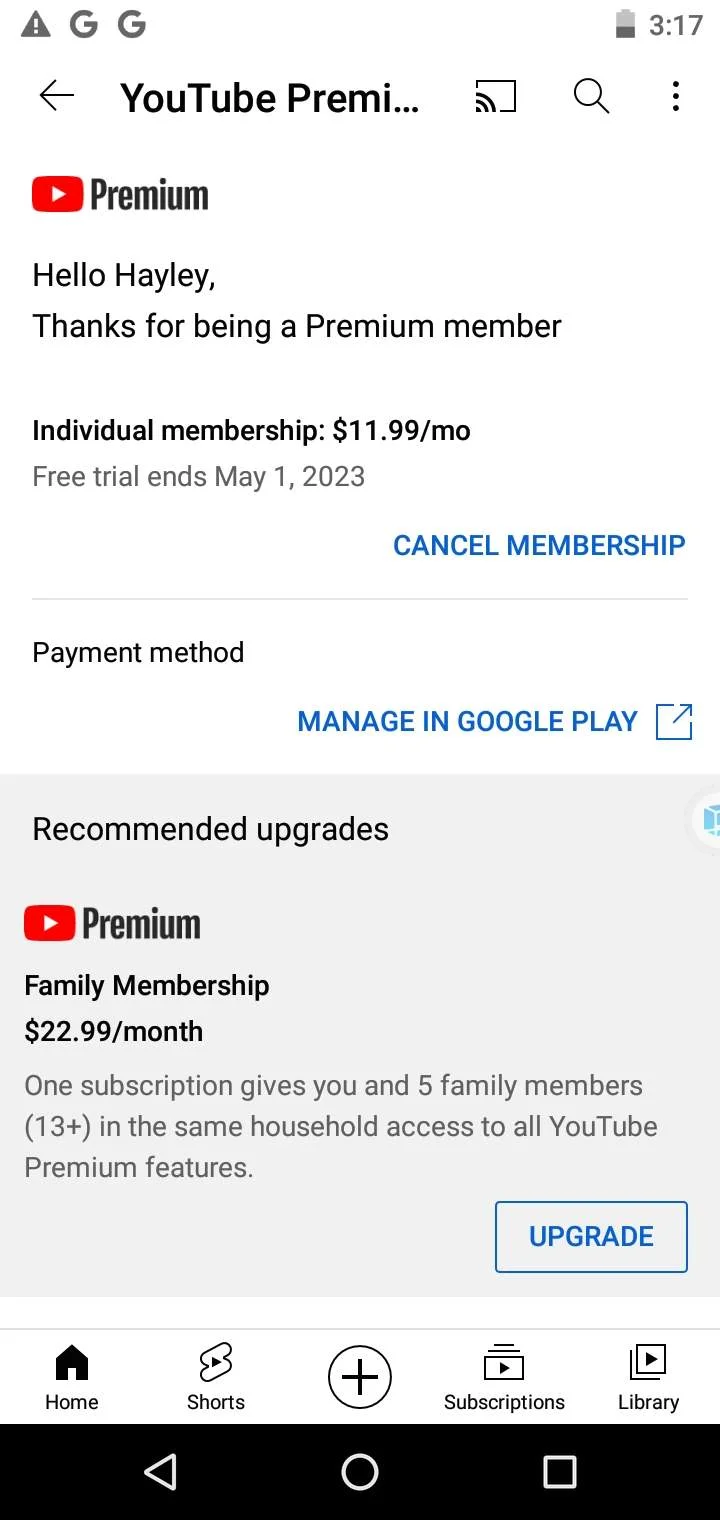The image size is (720, 1520).
Task: Tap the system home button
Action: [360, 1472]
